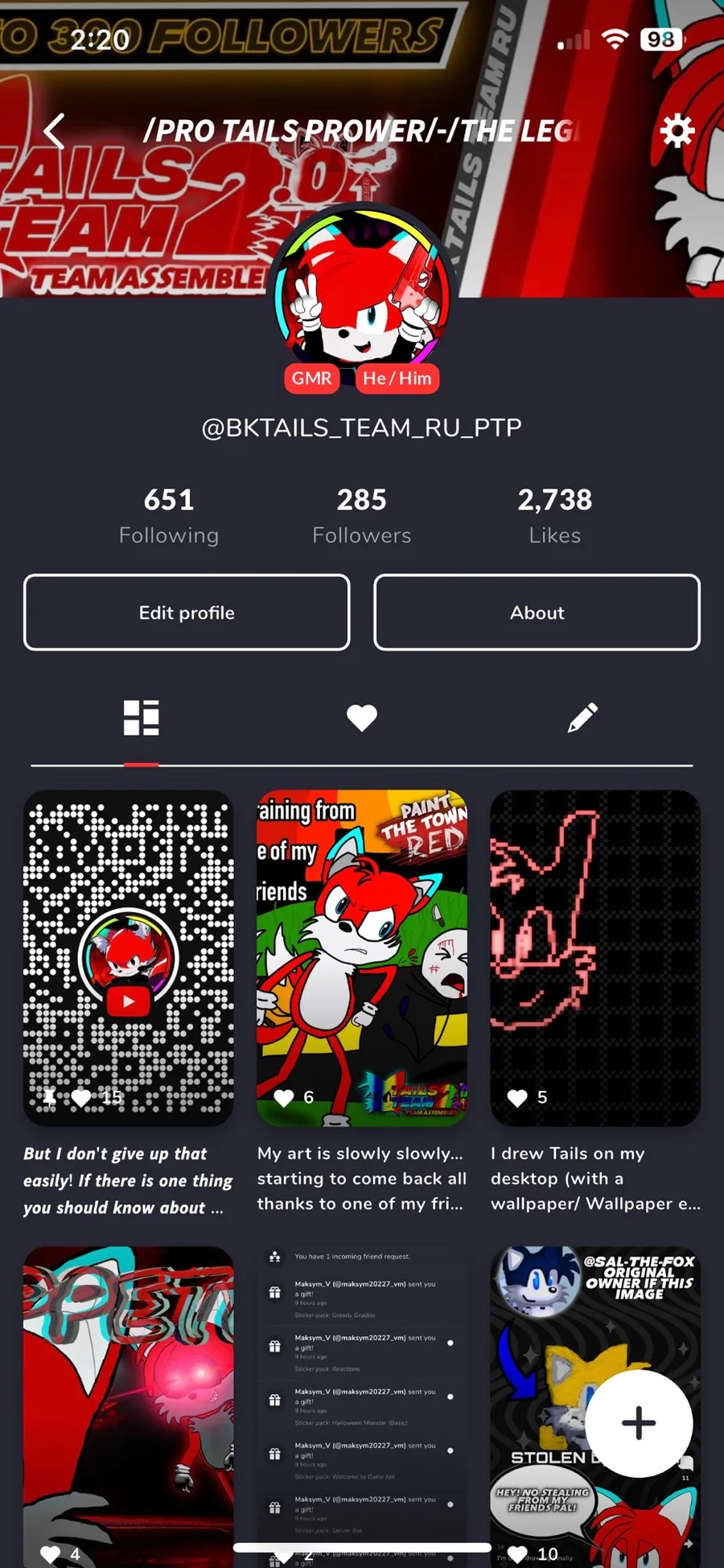This screenshot has width=724, height=1568.
Task: Open settings gear icon
Action: [x=677, y=130]
